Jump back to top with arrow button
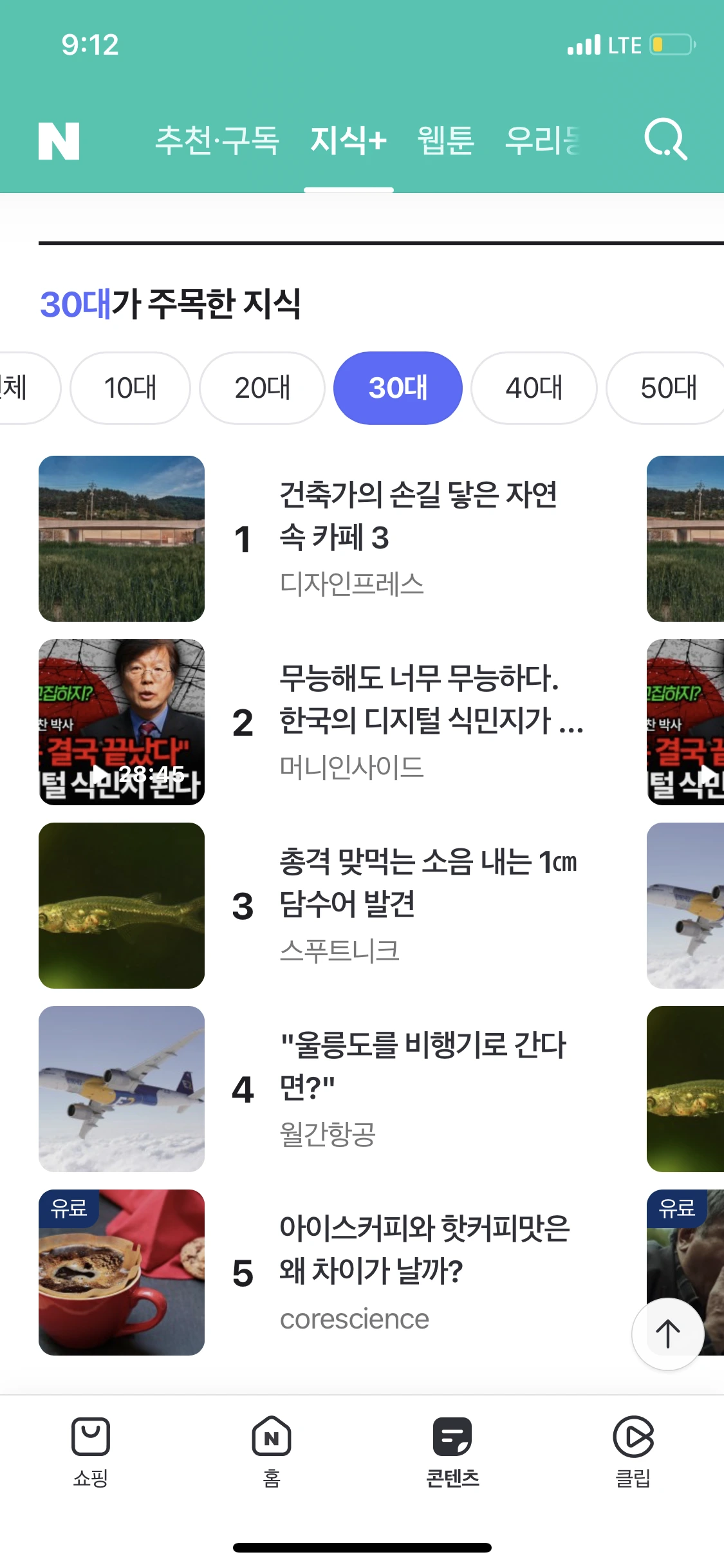 tap(667, 1333)
